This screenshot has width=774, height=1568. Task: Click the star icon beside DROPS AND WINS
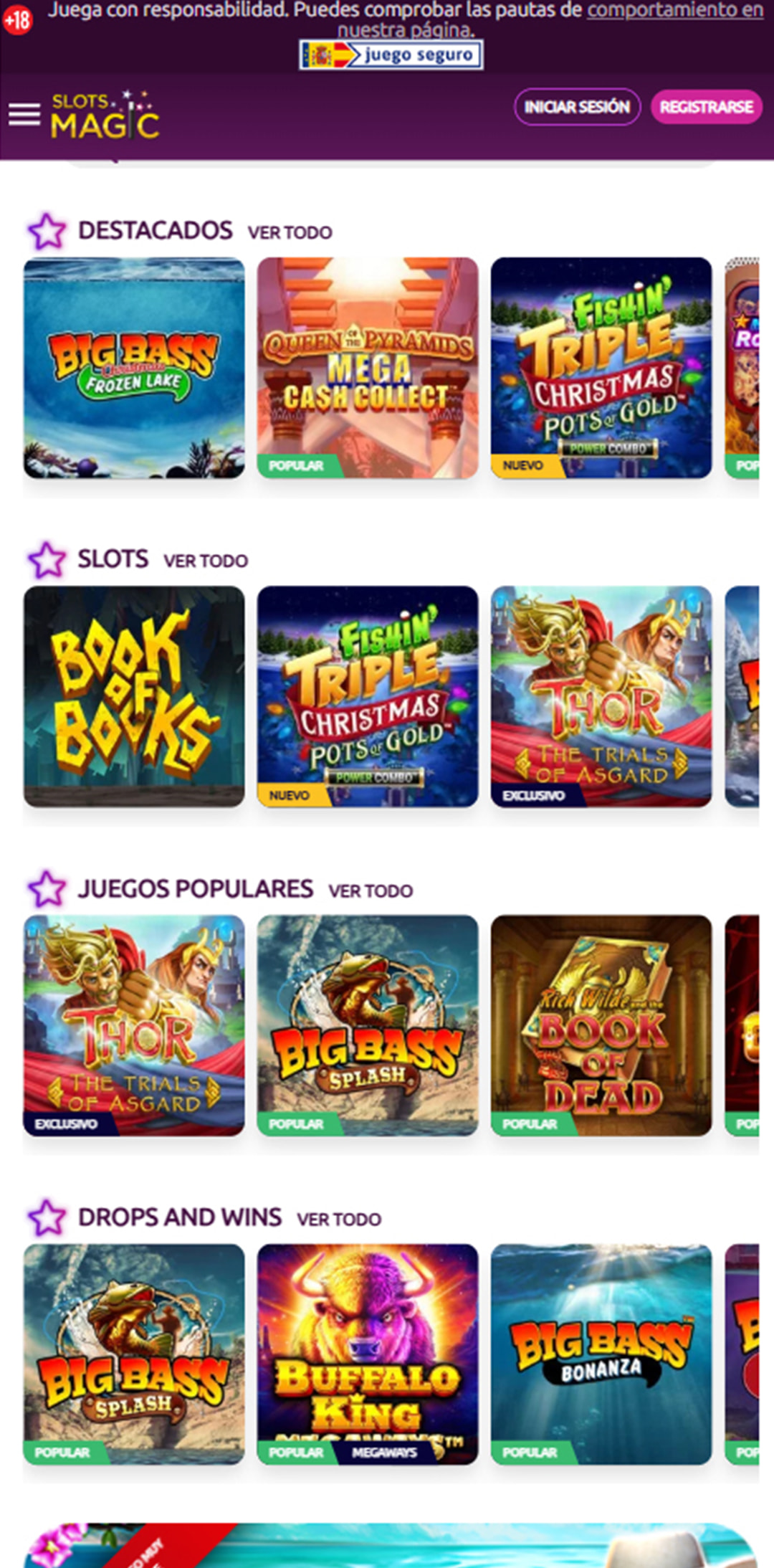[x=46, y=1217]
